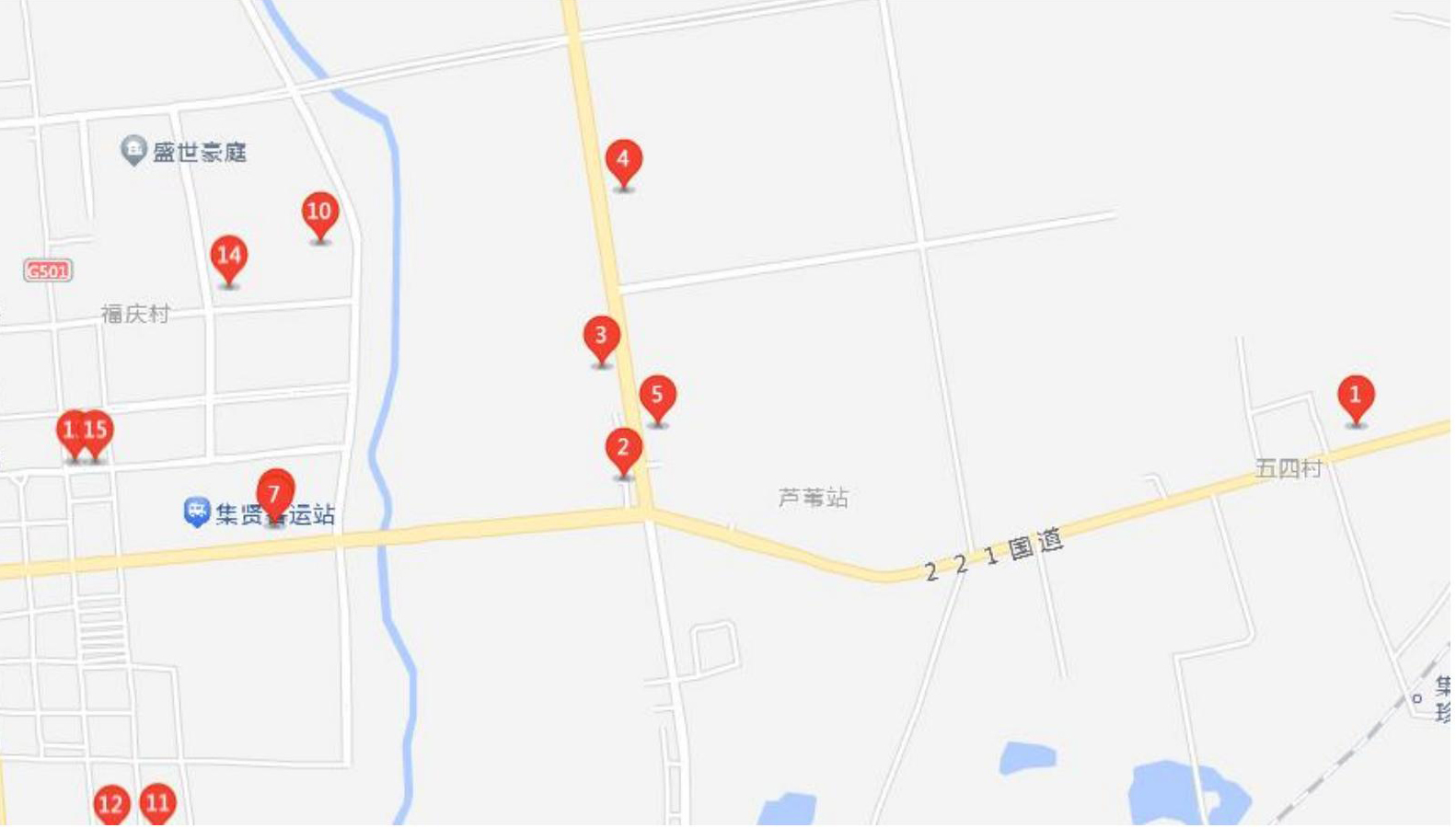The height and width of the screenshot is (828, 1456).
Task: Open marker 12 at the bottom
Action: coord(111,805)
